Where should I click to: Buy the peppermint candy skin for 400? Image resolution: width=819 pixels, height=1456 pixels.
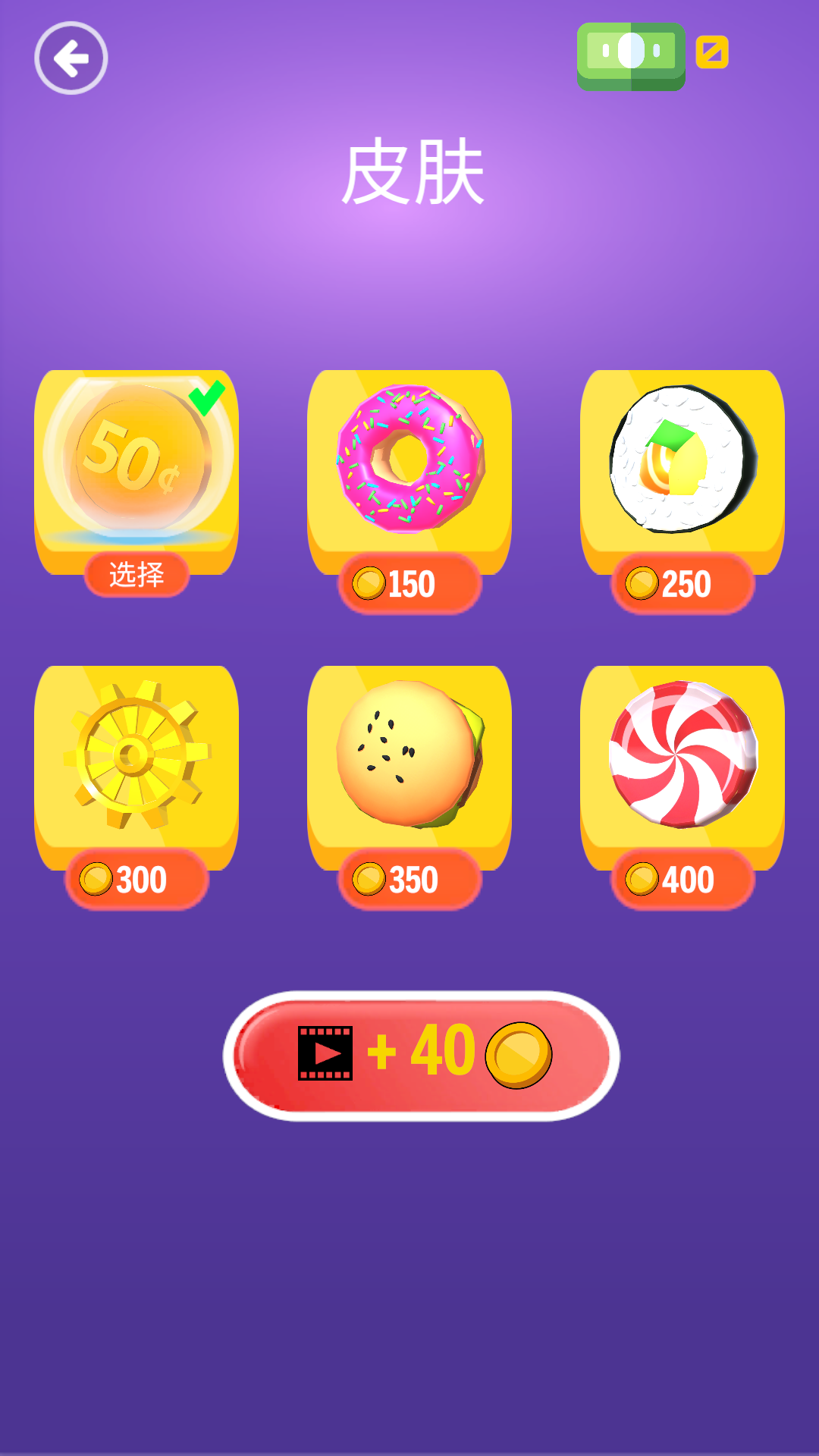(682, 880)
